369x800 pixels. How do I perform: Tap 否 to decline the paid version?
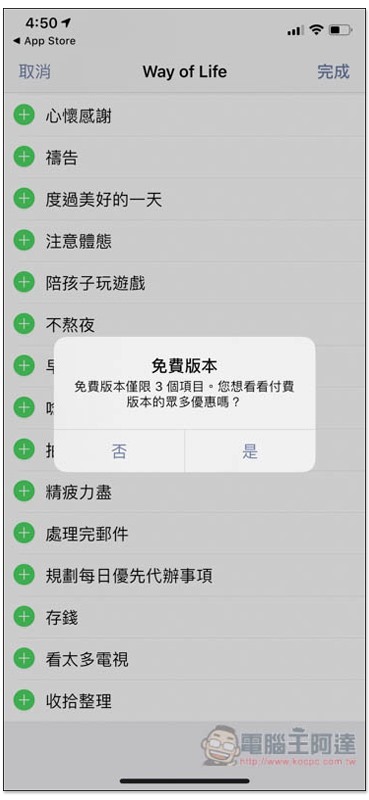pos(119,451)
